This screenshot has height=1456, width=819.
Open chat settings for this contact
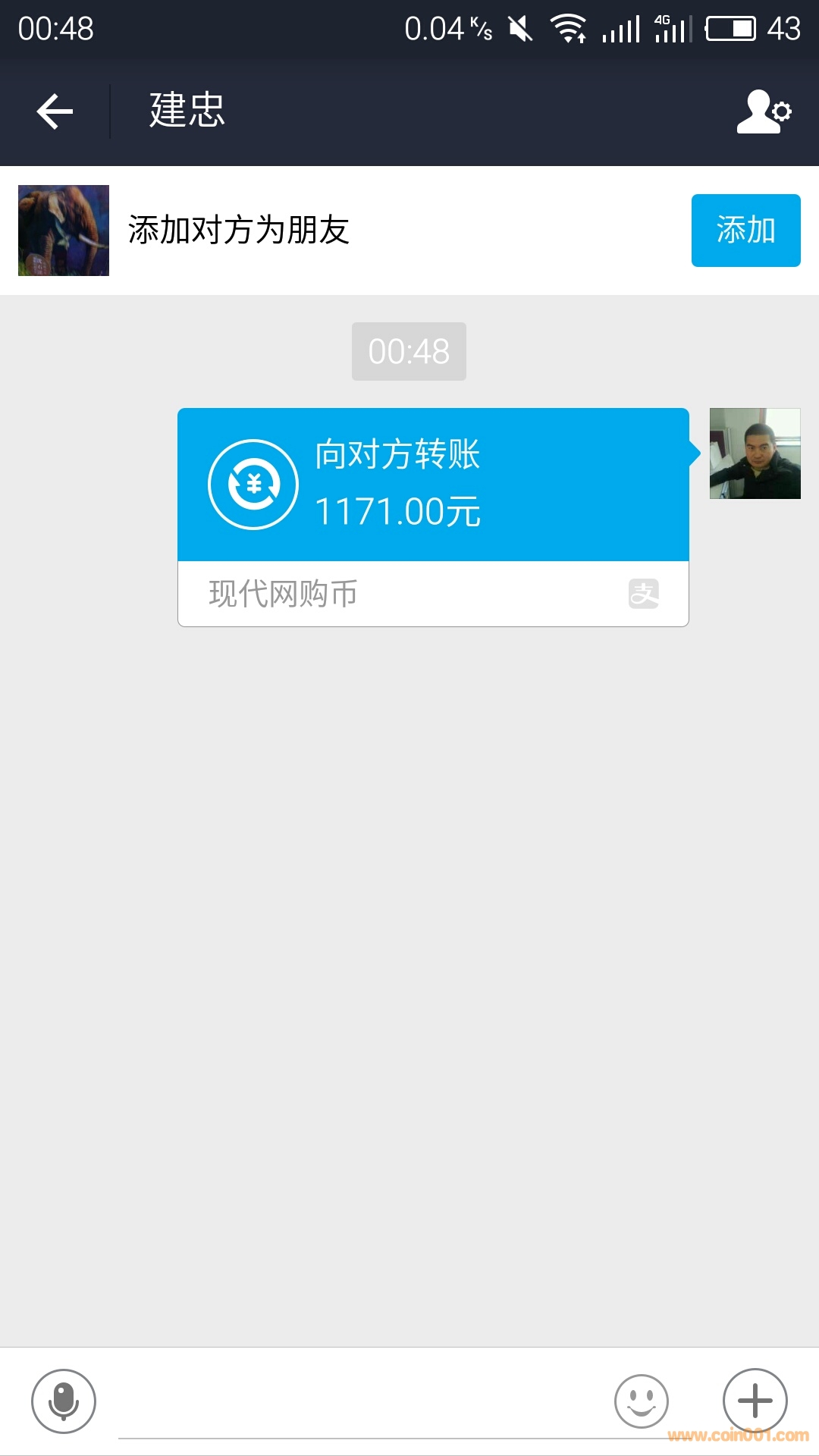point(764,111)
